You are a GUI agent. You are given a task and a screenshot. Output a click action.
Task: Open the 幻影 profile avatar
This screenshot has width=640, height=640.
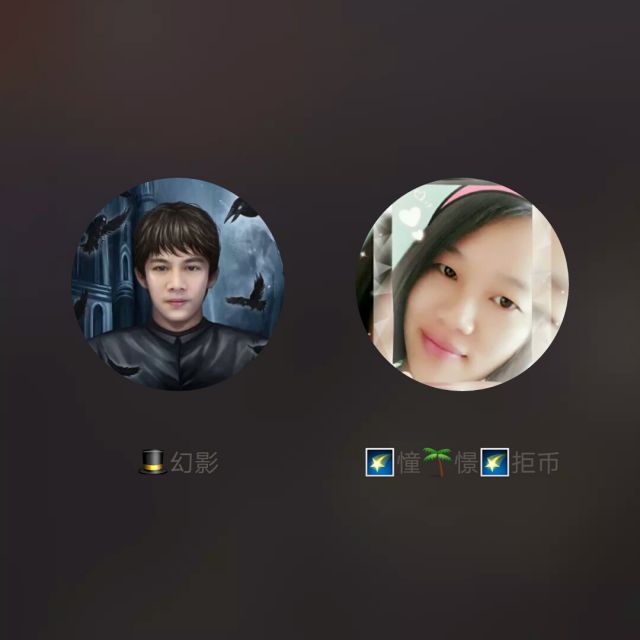click(178, 285)
